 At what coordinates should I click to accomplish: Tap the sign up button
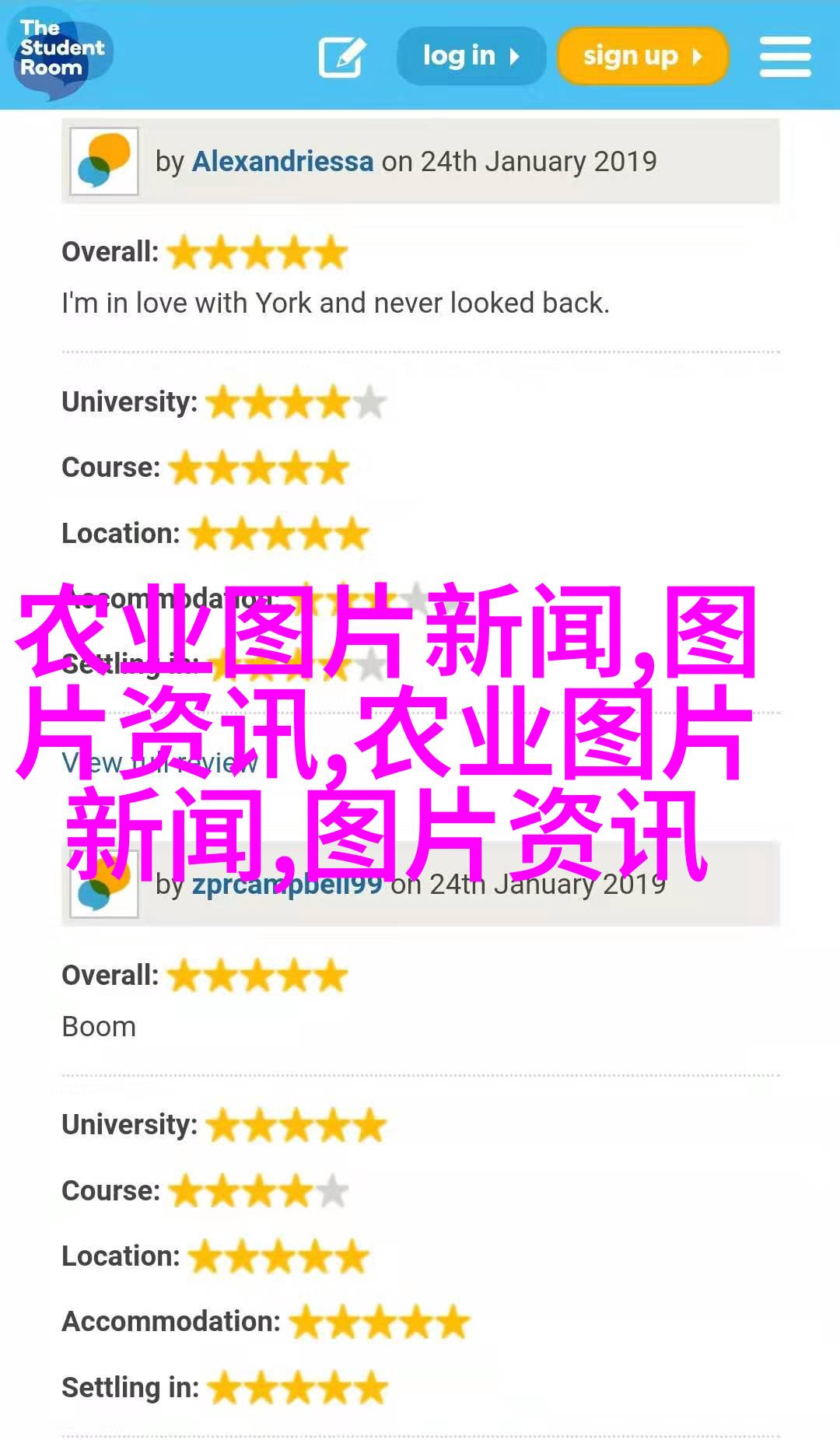click(x=642, y=56)
